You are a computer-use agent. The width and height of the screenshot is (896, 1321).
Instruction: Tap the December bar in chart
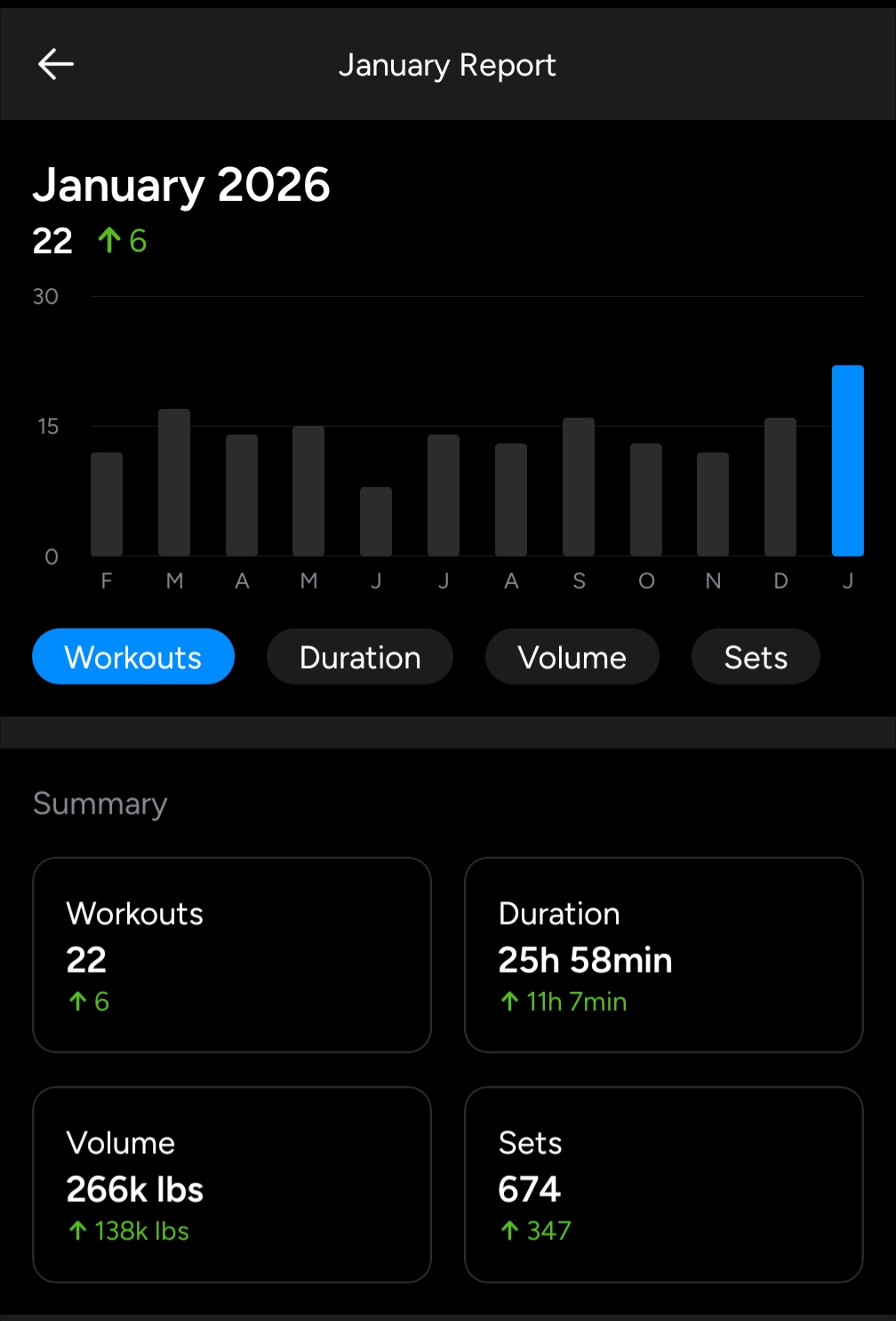click(780, 487)
